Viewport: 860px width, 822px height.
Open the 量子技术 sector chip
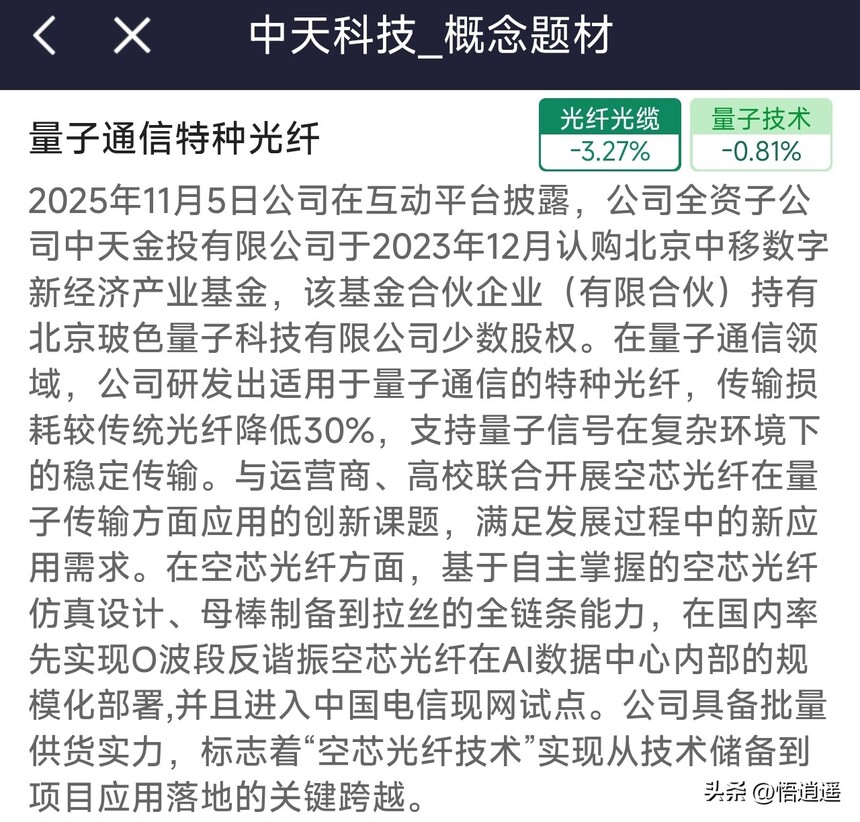761,135
